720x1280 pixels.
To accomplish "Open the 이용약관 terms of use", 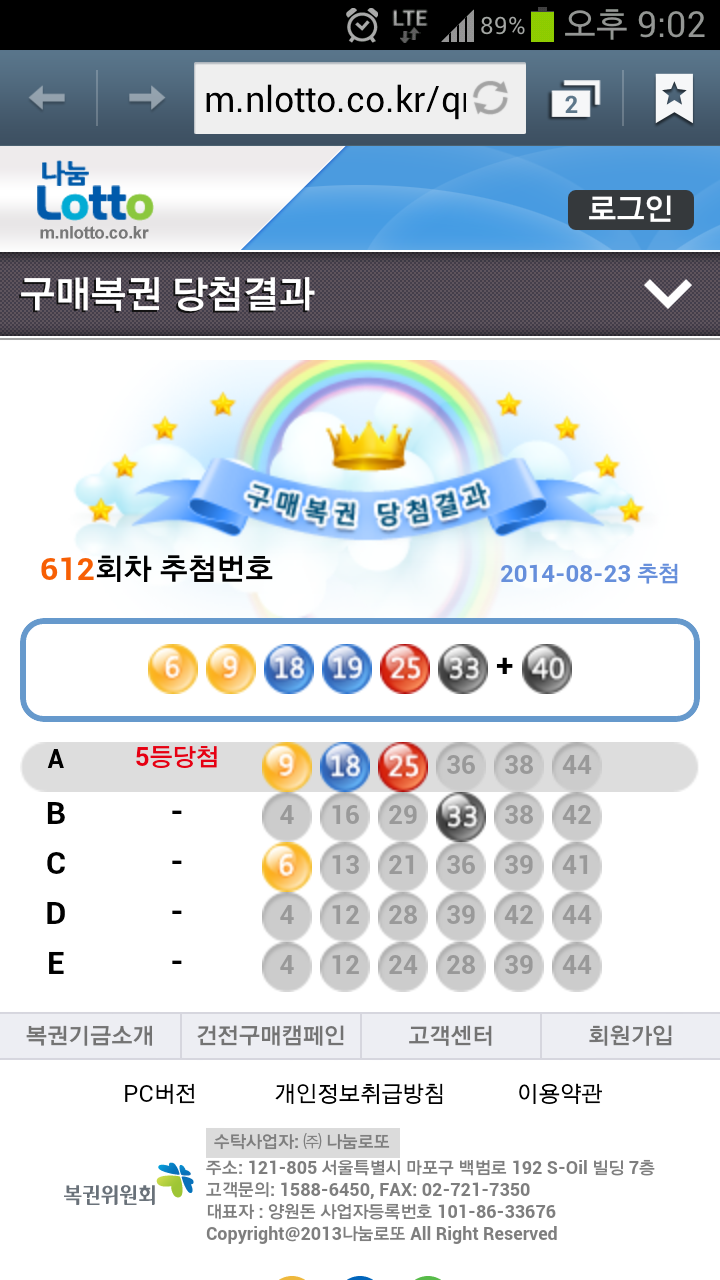I will point(560,1094).
